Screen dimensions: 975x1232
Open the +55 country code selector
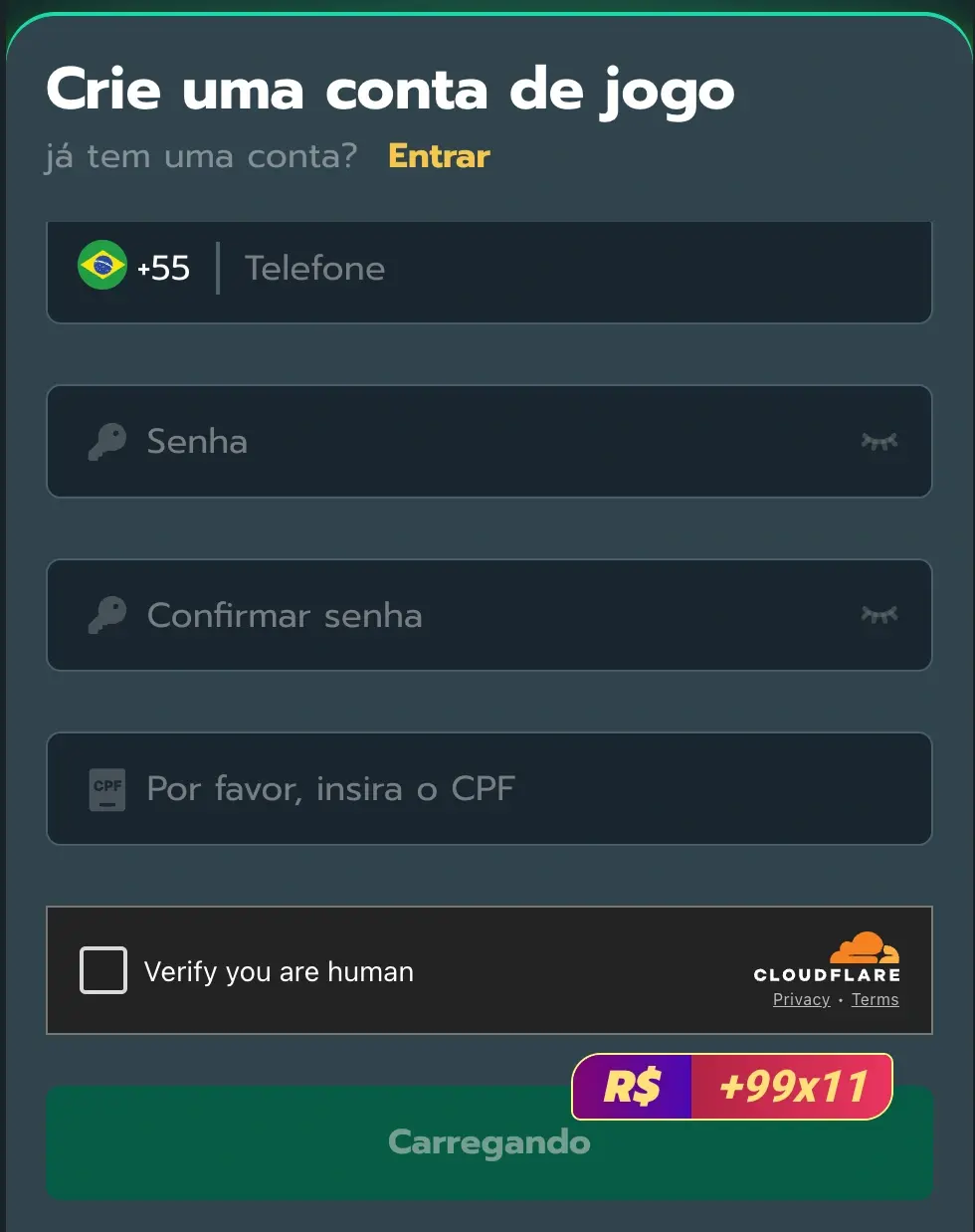point(134,268)
